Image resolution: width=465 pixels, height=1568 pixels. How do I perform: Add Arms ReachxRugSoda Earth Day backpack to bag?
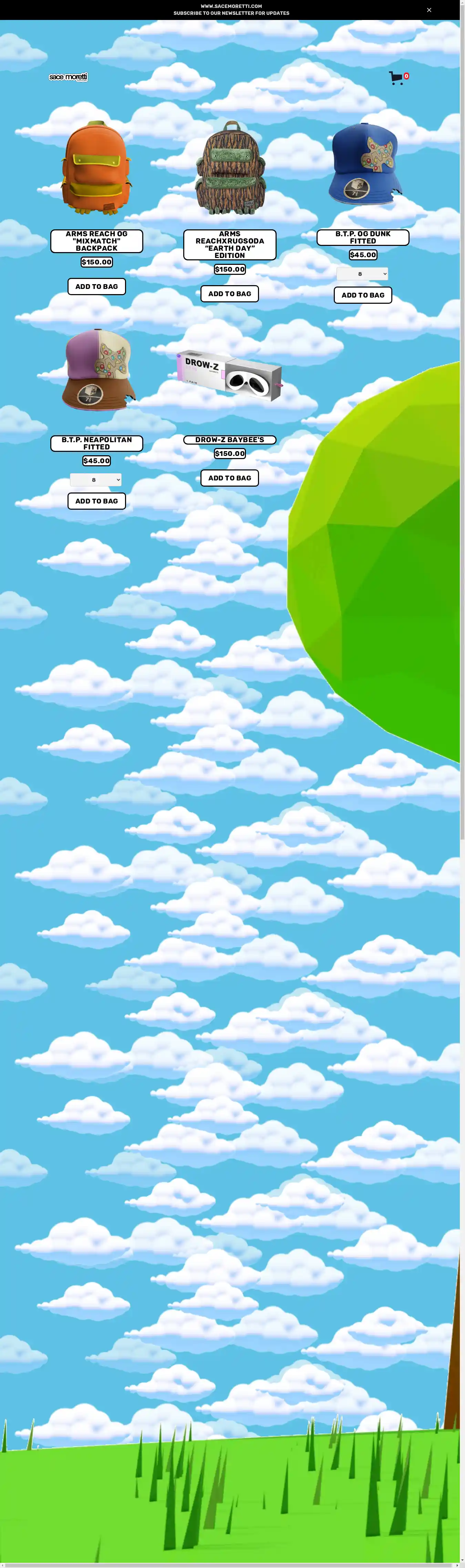point(229,294)
